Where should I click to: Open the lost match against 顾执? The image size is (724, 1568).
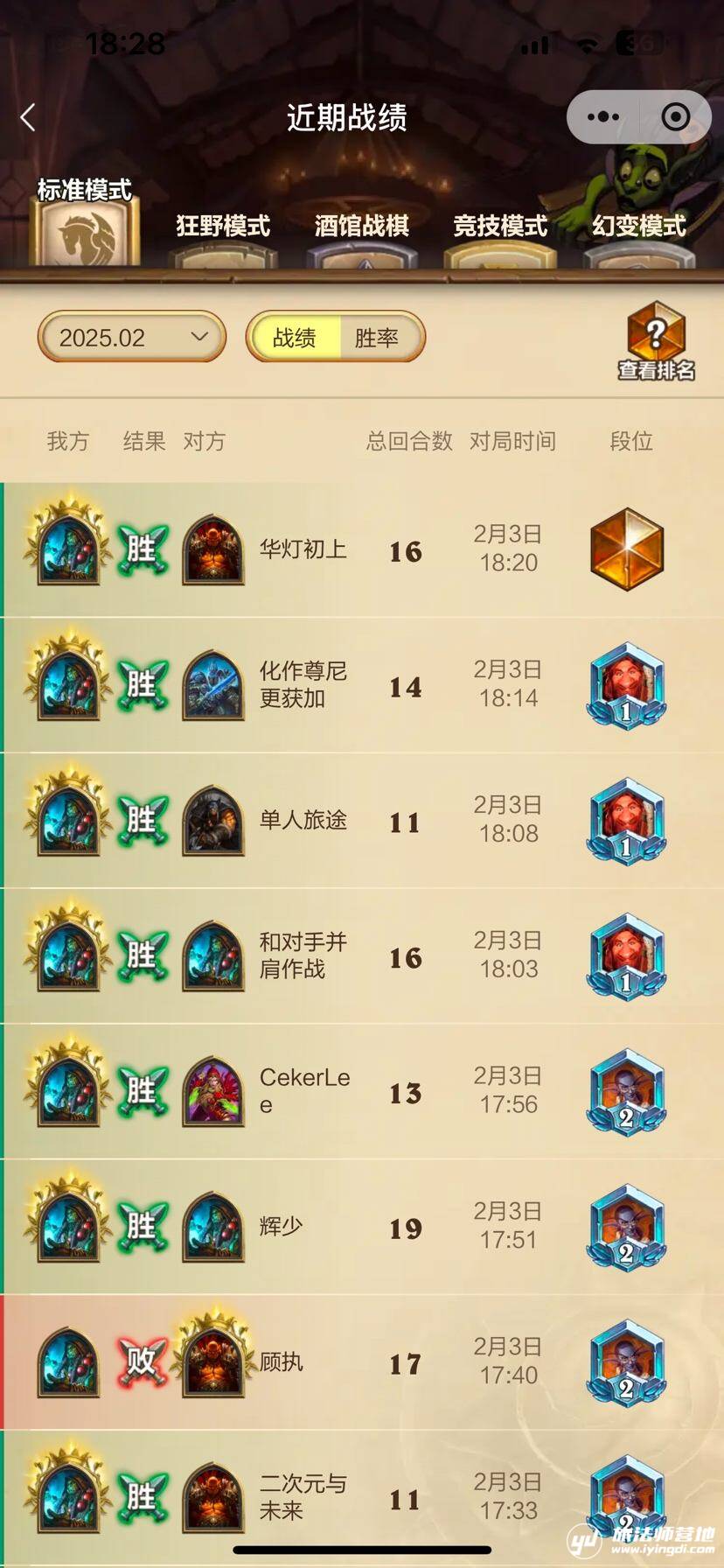pos(362,1363)
